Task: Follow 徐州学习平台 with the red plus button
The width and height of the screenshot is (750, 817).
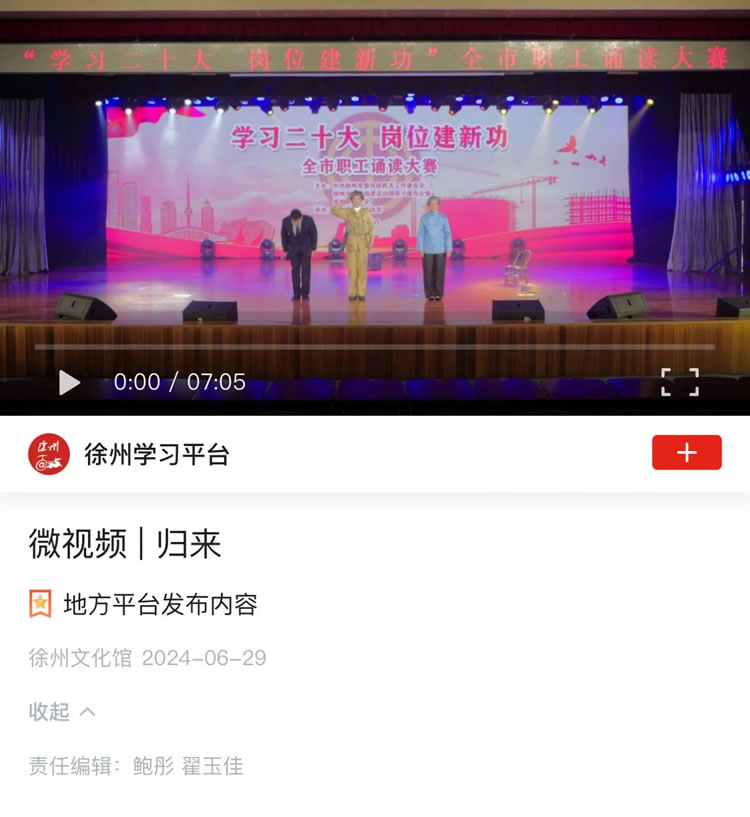Action: (686, 453)
